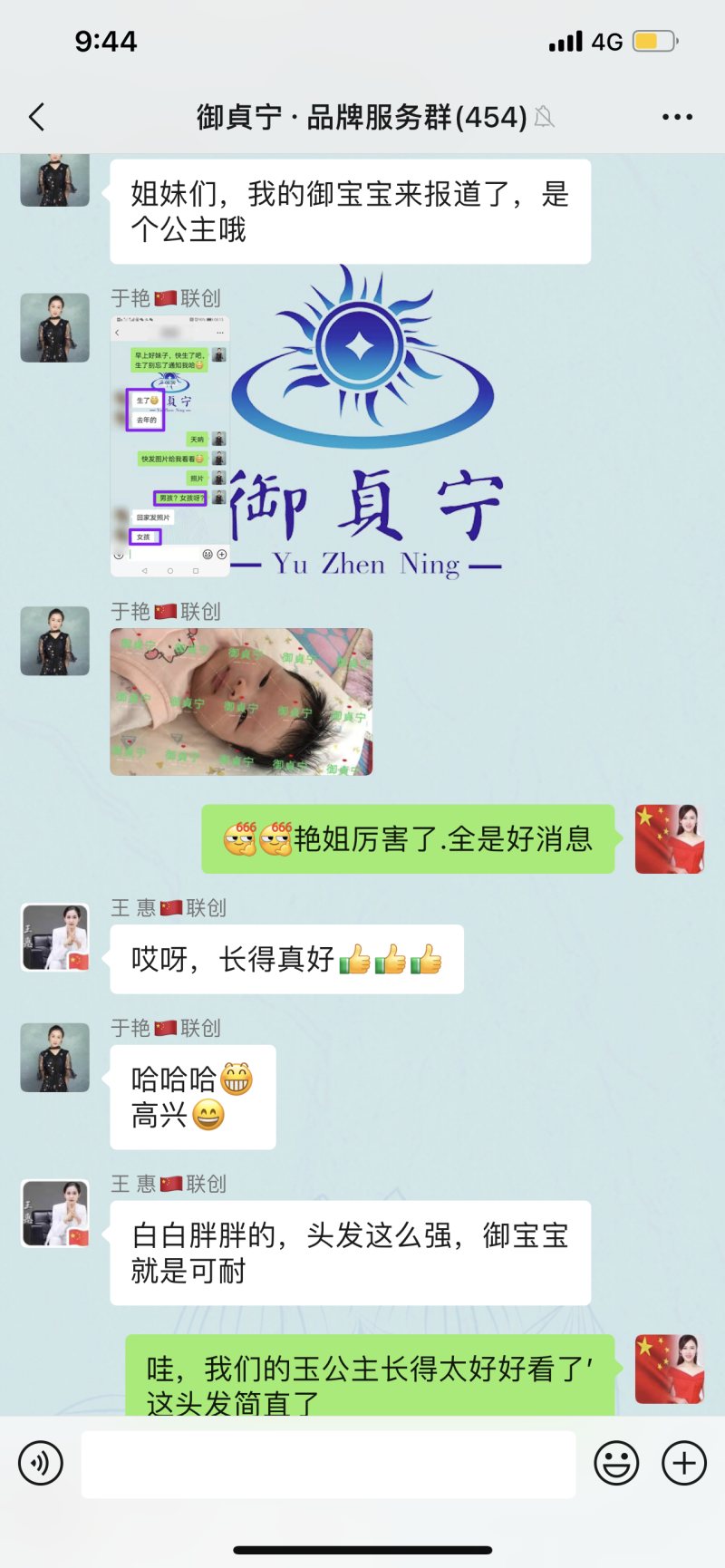View the chat screenshot image from 于艳
Screen dimensions: 725x1568
click(170, 445)
